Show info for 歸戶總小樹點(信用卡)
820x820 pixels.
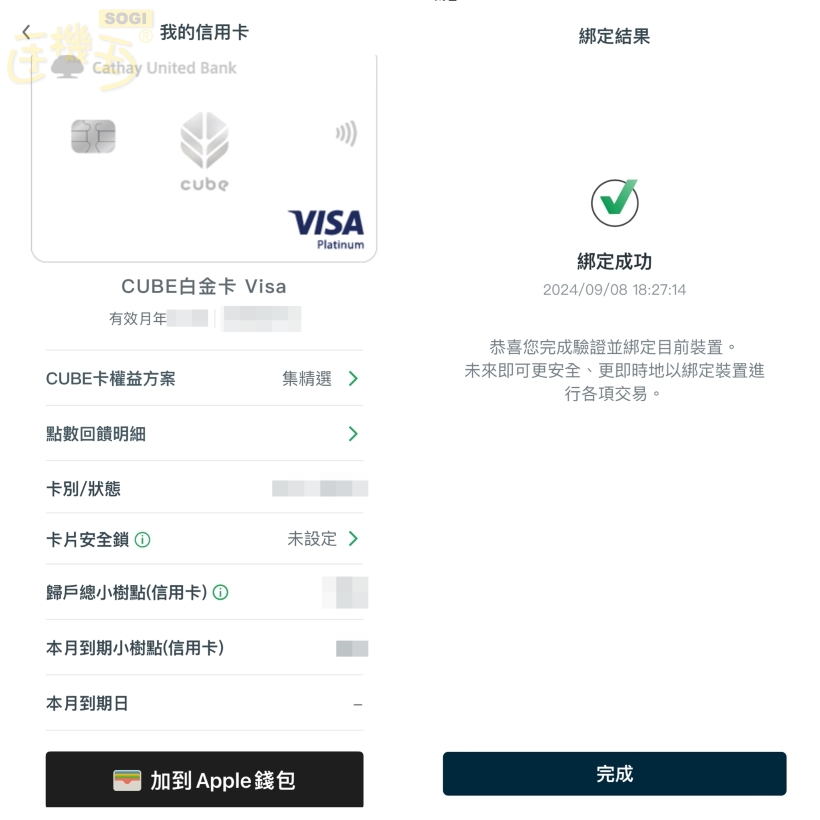click(220, 593)
